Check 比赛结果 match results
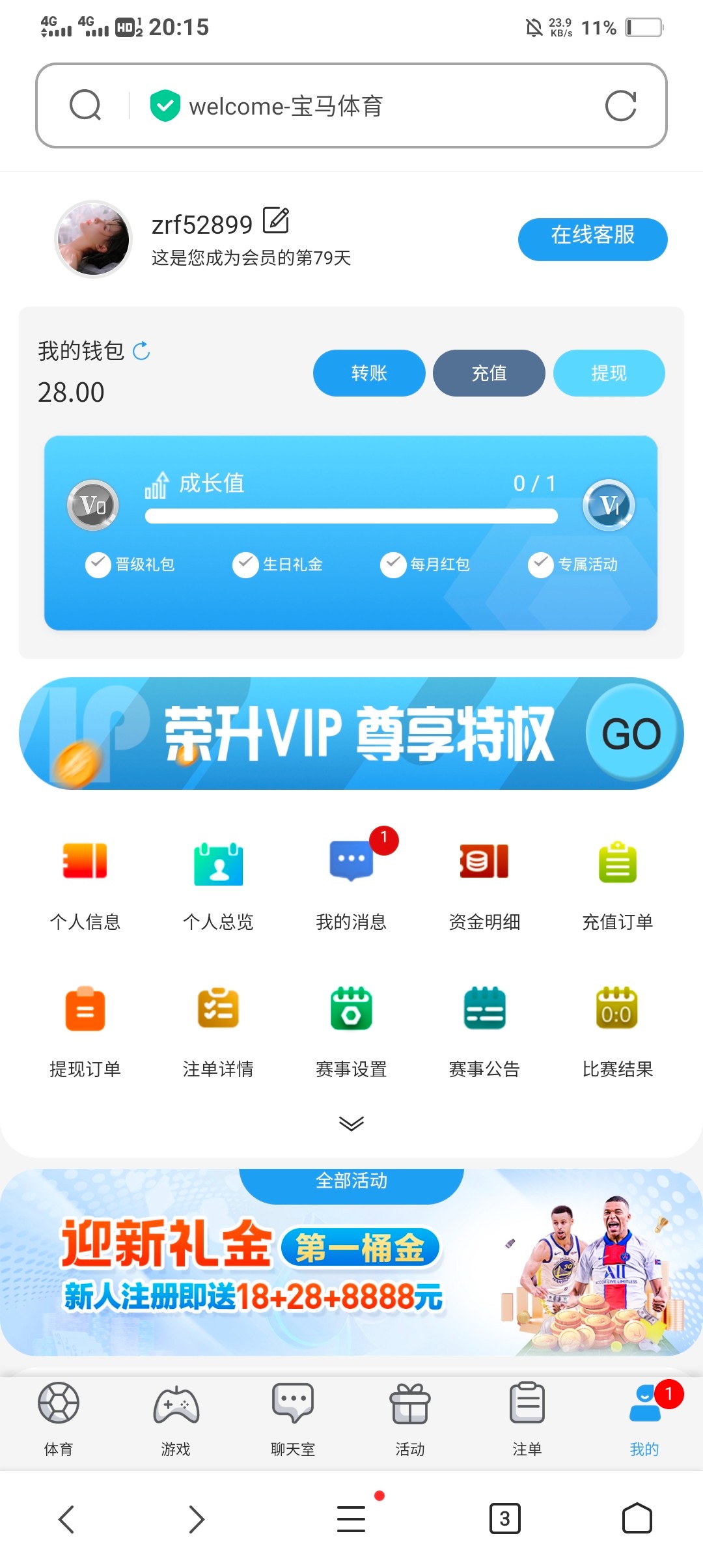This screenshot has height=1568, width=703. coord(617,1027)
